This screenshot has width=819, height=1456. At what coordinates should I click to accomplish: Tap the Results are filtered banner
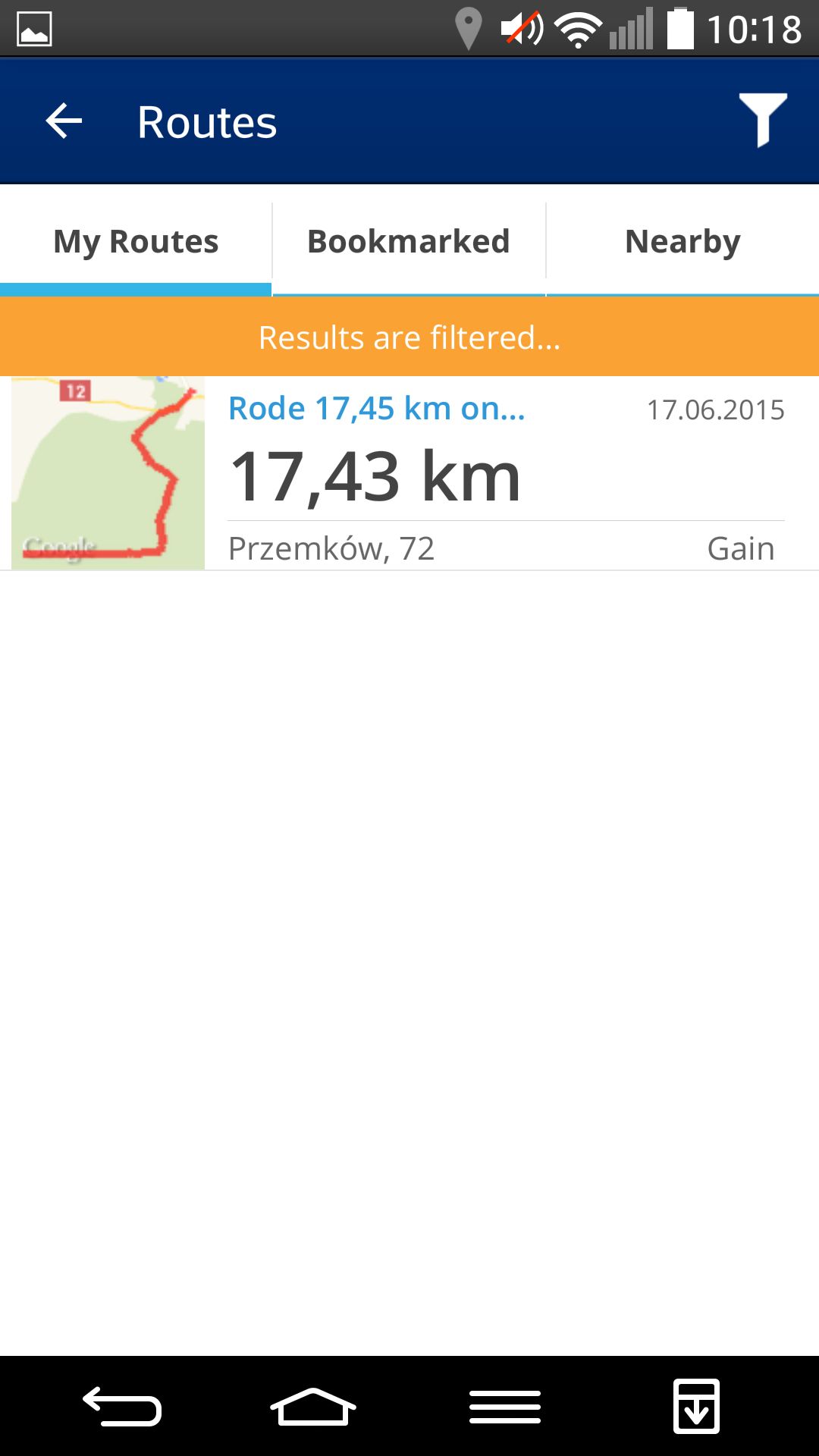point(409,337)
